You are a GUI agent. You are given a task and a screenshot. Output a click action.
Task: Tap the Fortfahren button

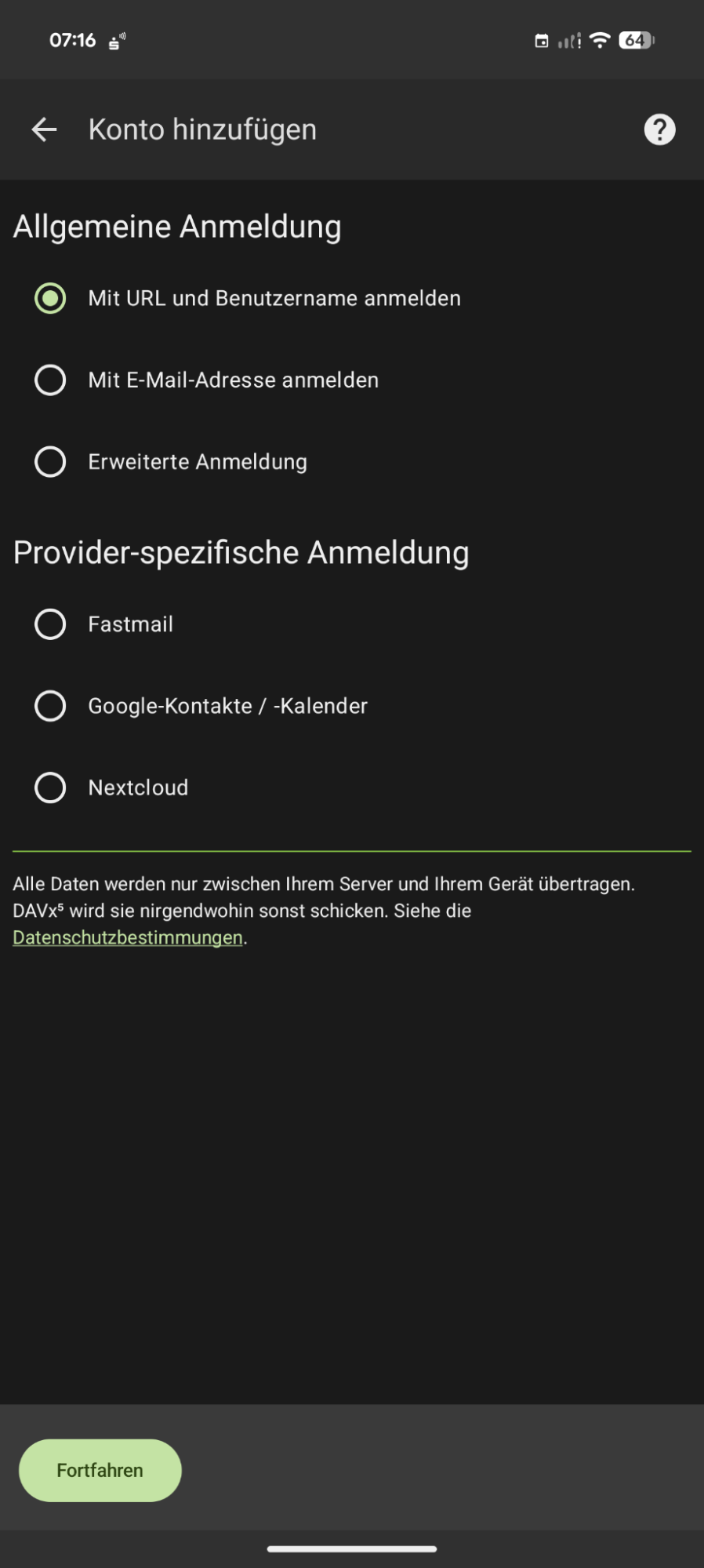(x=100, y=1470)
